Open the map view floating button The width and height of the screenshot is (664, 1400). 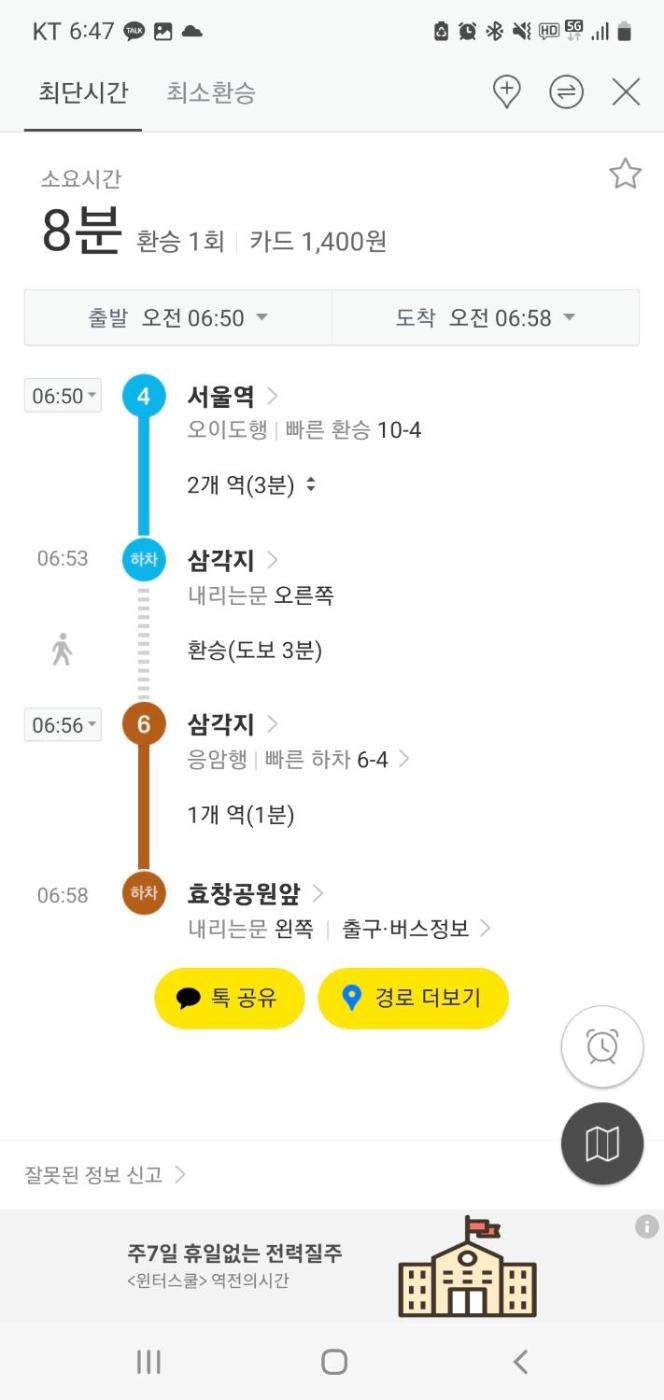click(x=602, y=1144)
